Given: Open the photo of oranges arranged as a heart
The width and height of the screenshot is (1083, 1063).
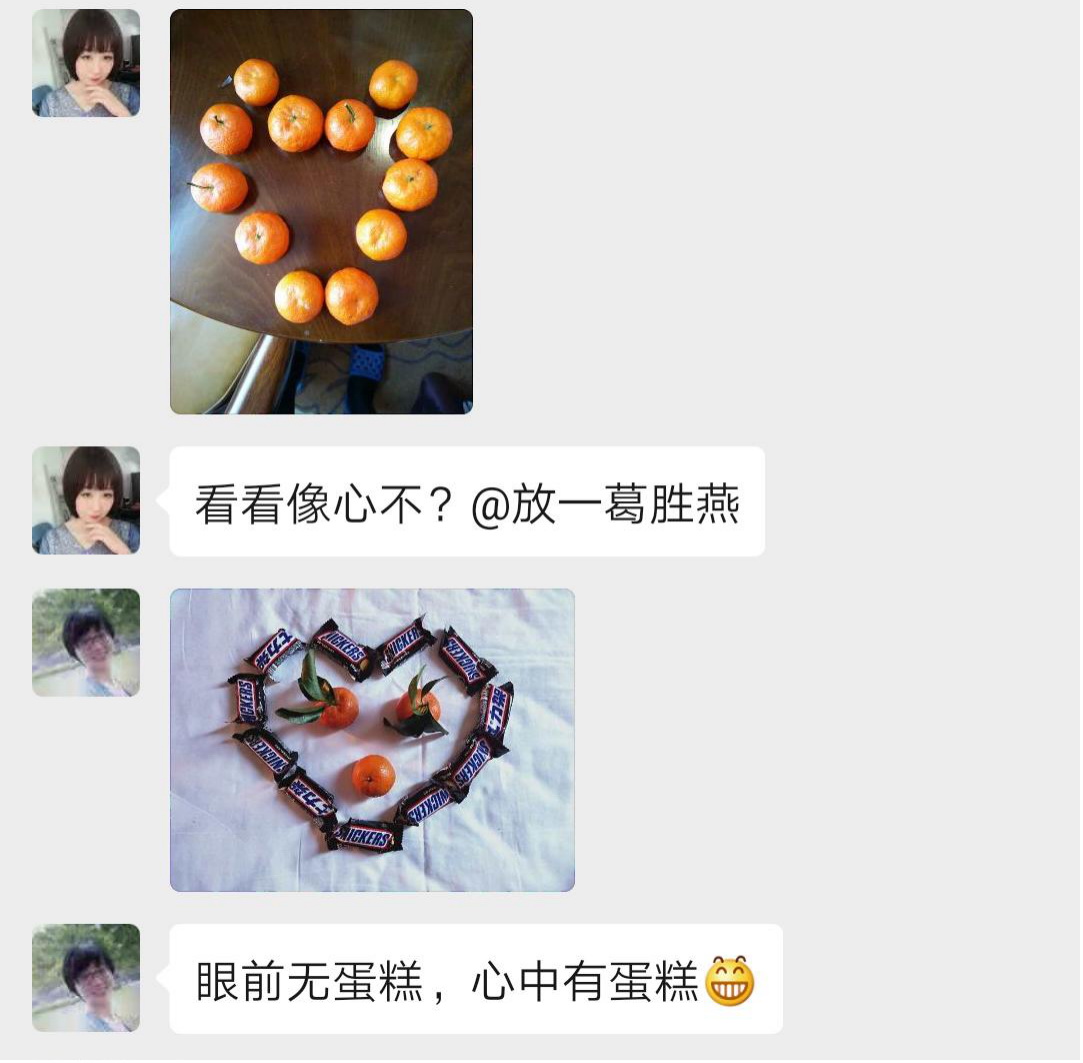Looking at the screenshot, I should (321, 211).
